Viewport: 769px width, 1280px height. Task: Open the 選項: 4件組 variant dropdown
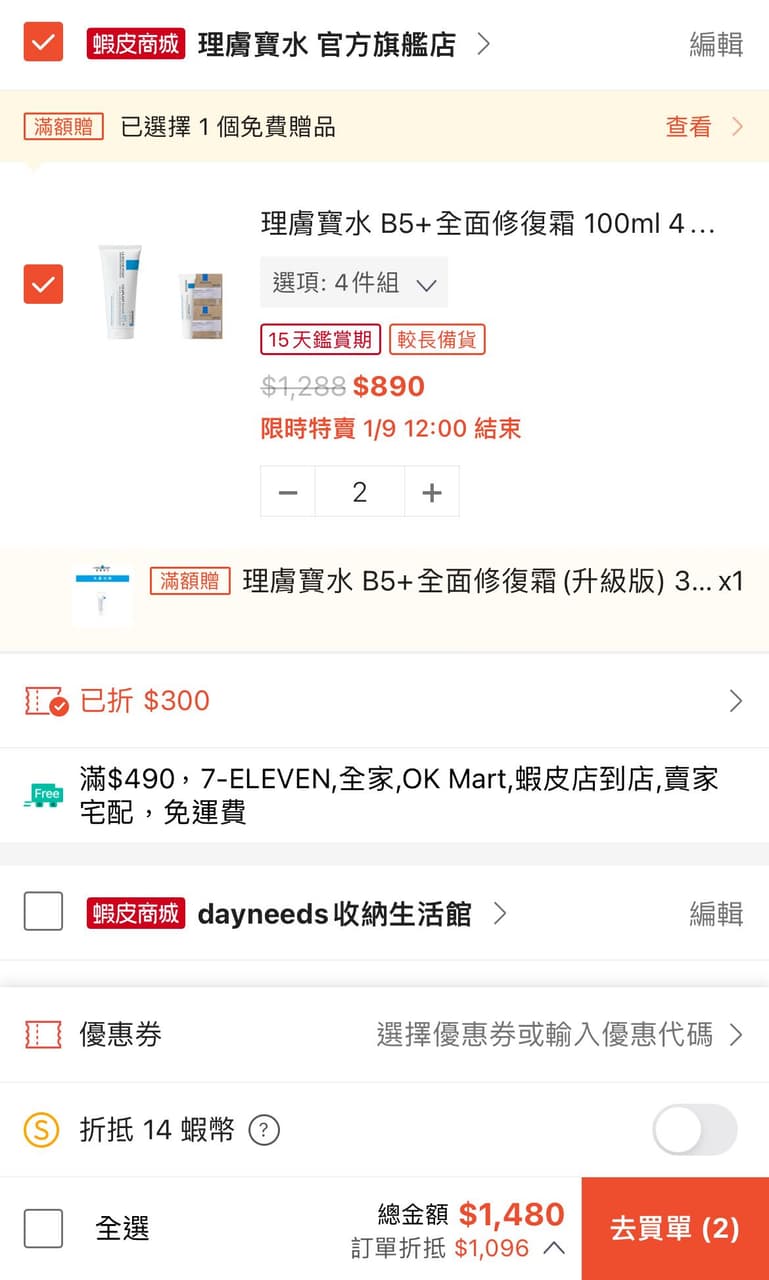[355, 282]
